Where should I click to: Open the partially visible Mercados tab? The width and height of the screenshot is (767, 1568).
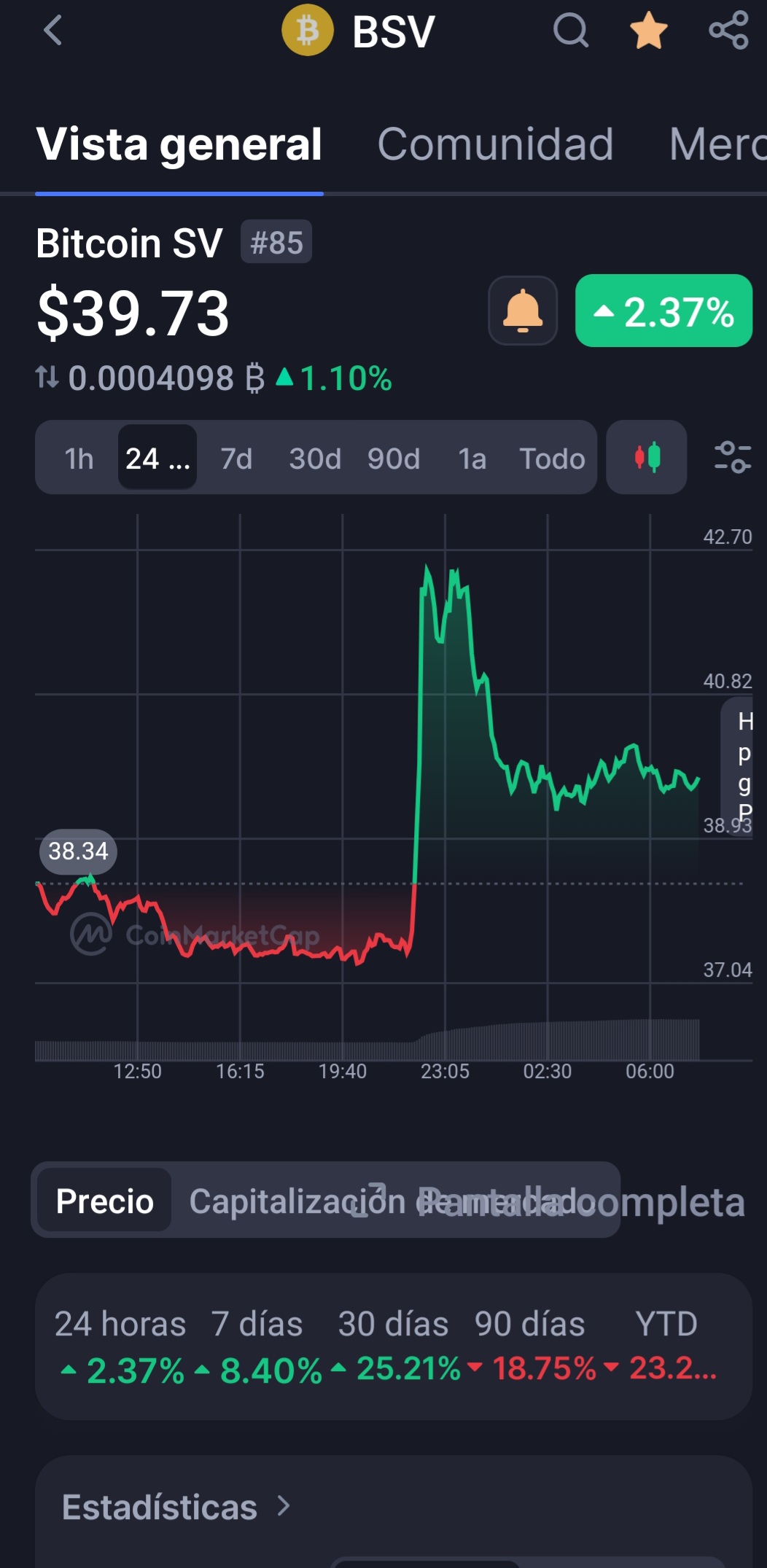[717, 144]
